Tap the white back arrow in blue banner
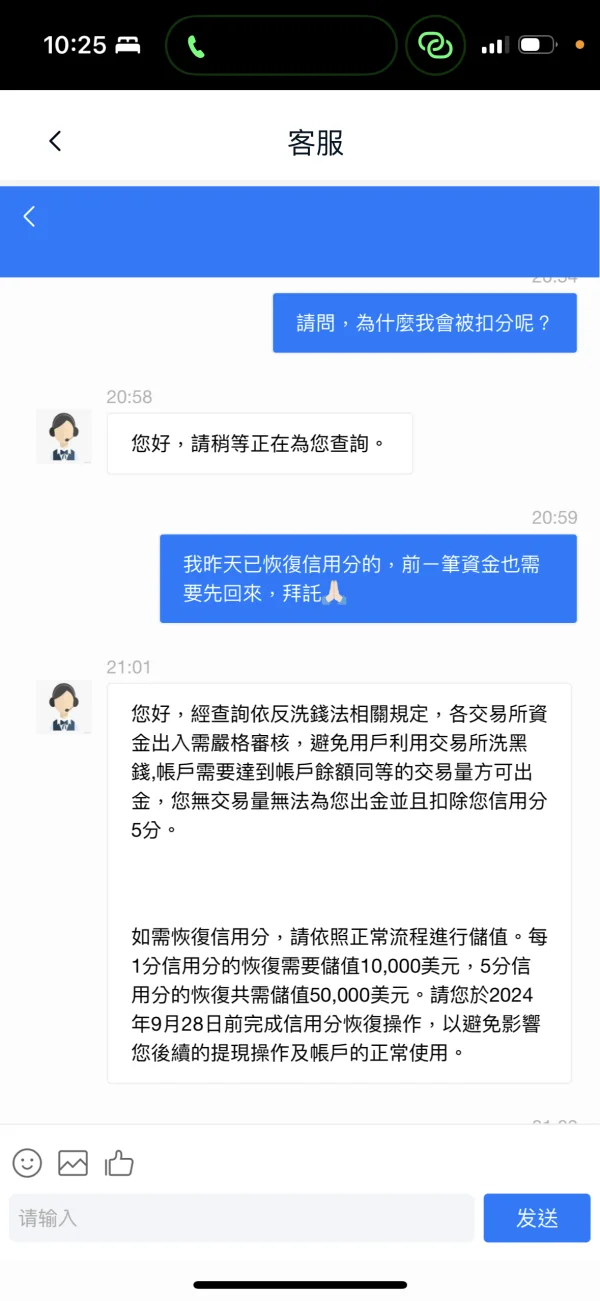This screenshot has width=600, height=1301. (29, 216)
